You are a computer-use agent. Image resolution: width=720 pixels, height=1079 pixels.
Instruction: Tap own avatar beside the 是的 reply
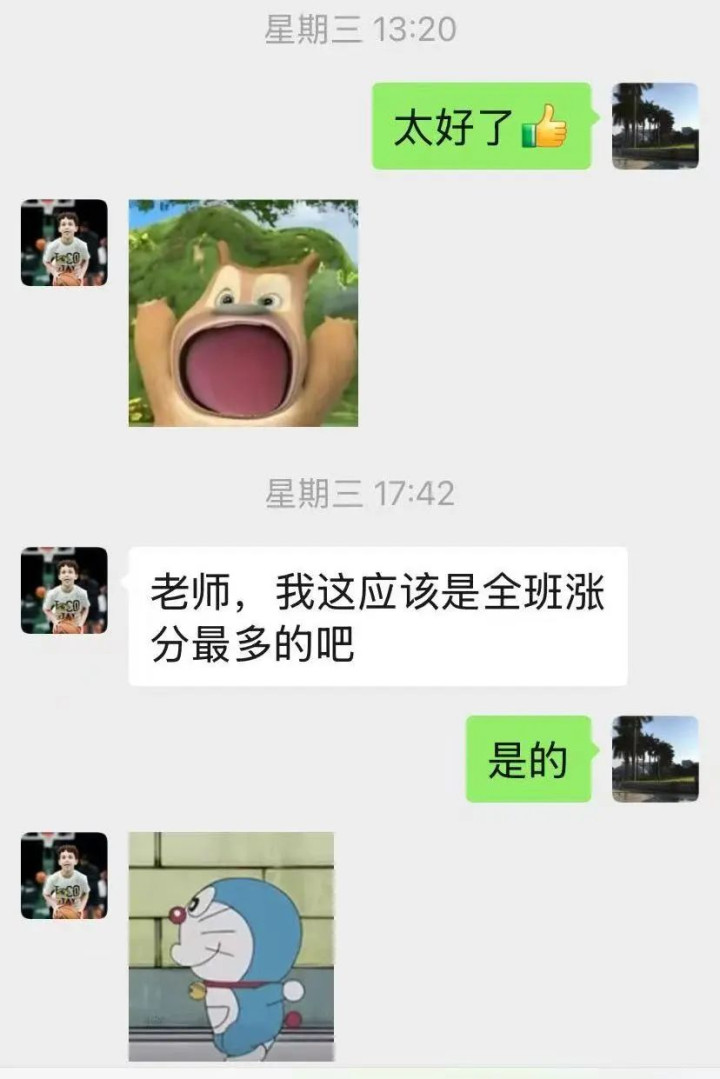tap(655, 759)
